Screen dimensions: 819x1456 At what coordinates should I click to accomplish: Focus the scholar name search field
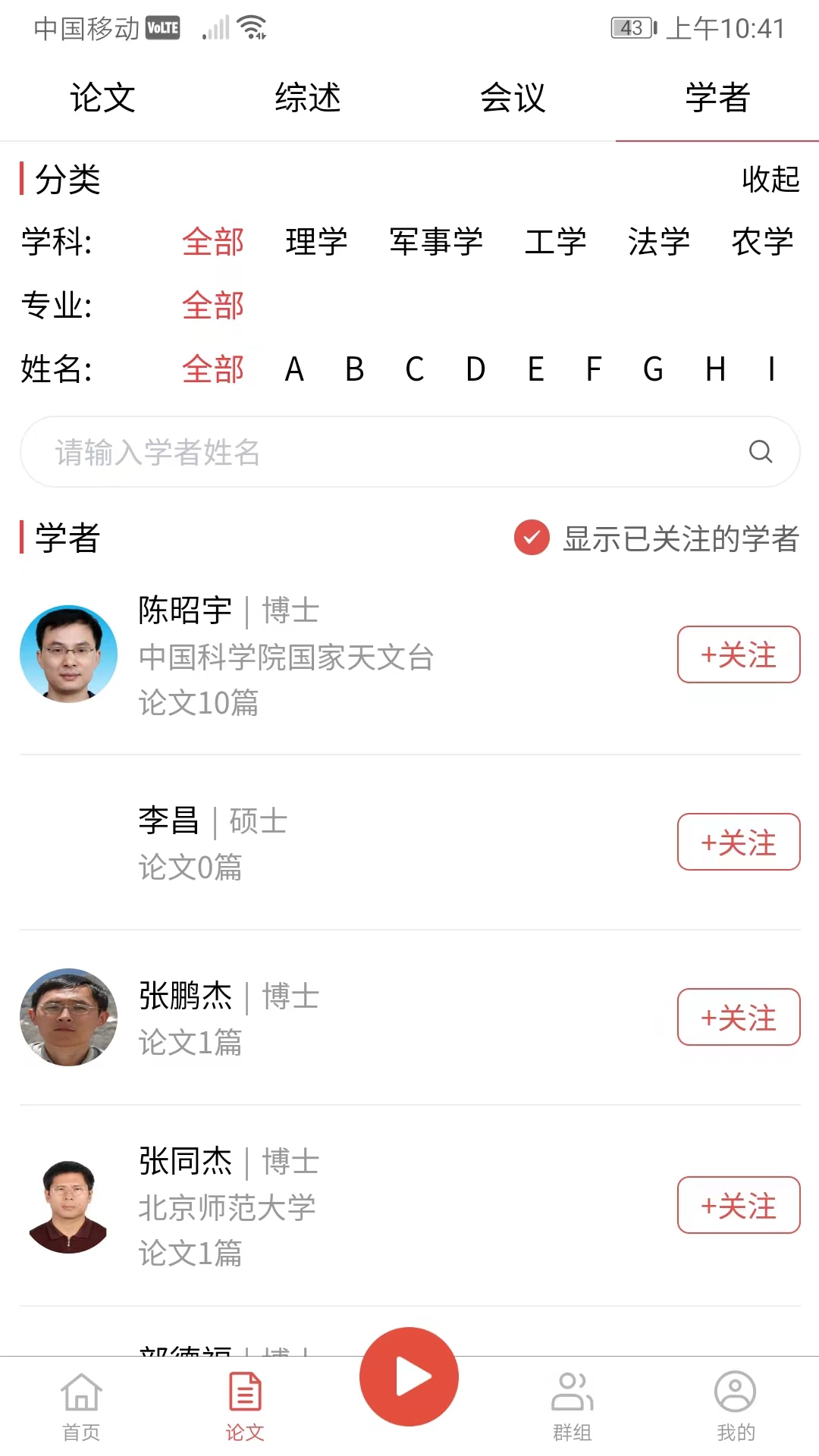click(379, 452)
